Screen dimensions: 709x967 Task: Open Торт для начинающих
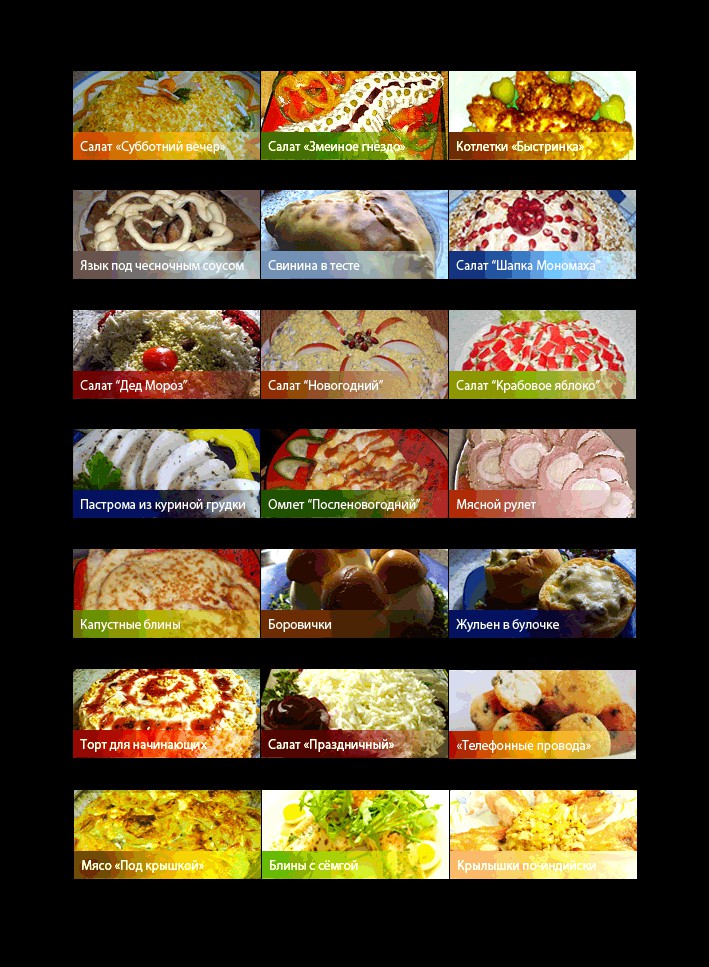coord(166,713)
